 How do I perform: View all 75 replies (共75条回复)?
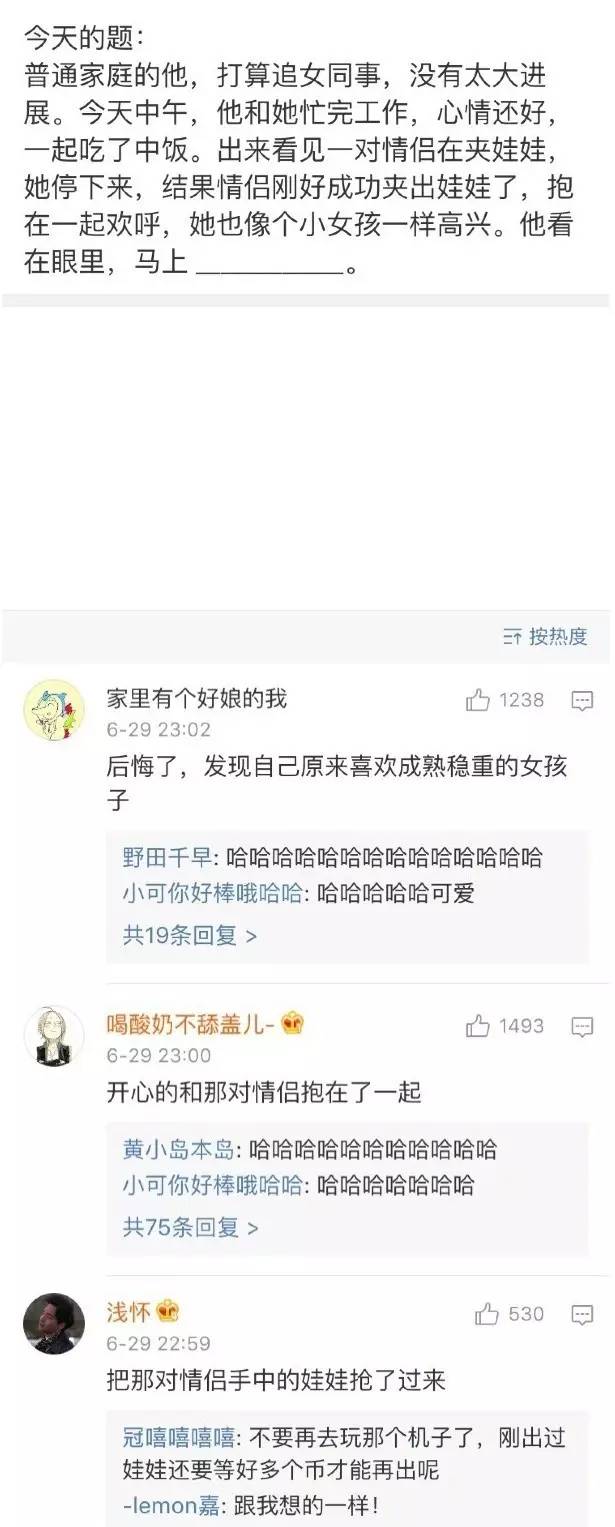[190, 1226]
